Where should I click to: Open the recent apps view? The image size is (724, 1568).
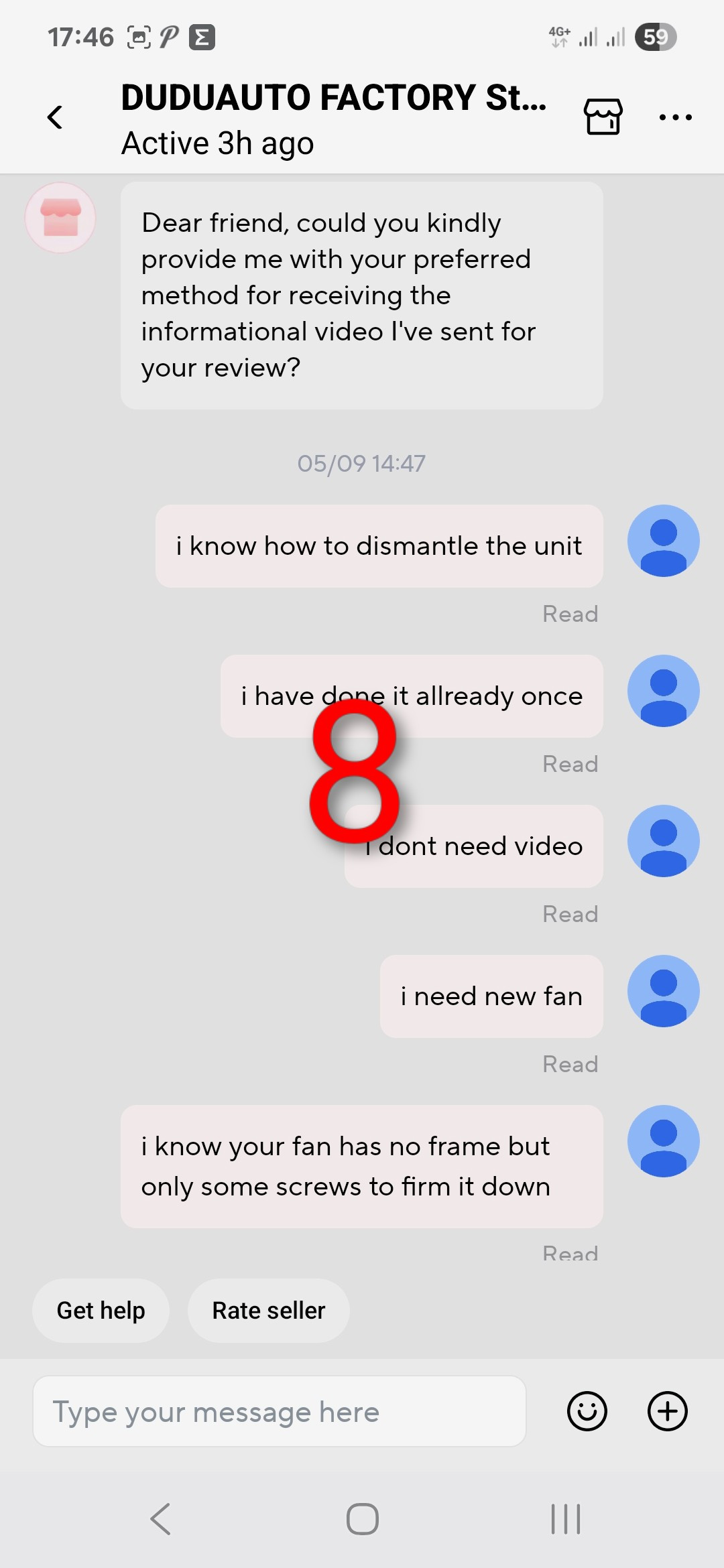click(565, 1518)
